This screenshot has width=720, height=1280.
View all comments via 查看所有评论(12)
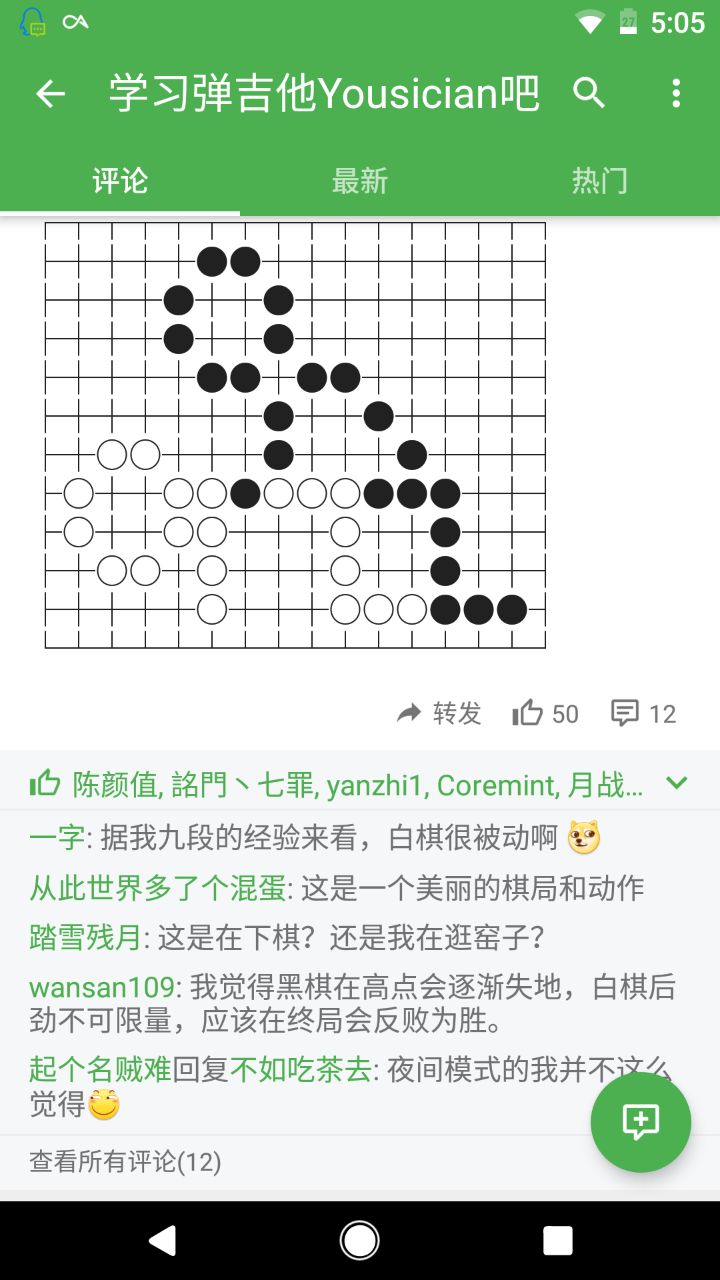[125, 1161]
